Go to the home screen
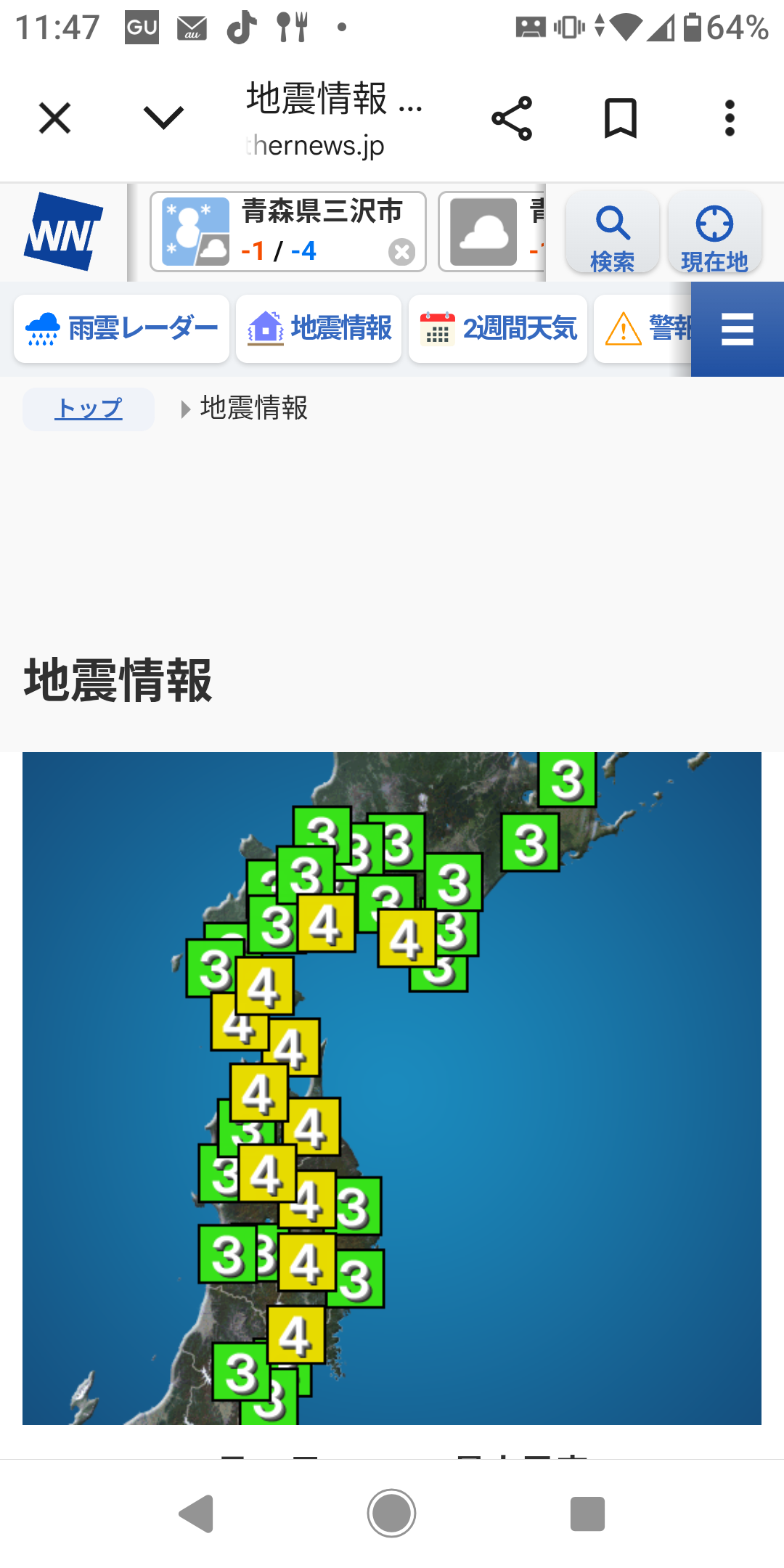The height and width of the screenshot is (1568, 784). tap(391, 1514)
